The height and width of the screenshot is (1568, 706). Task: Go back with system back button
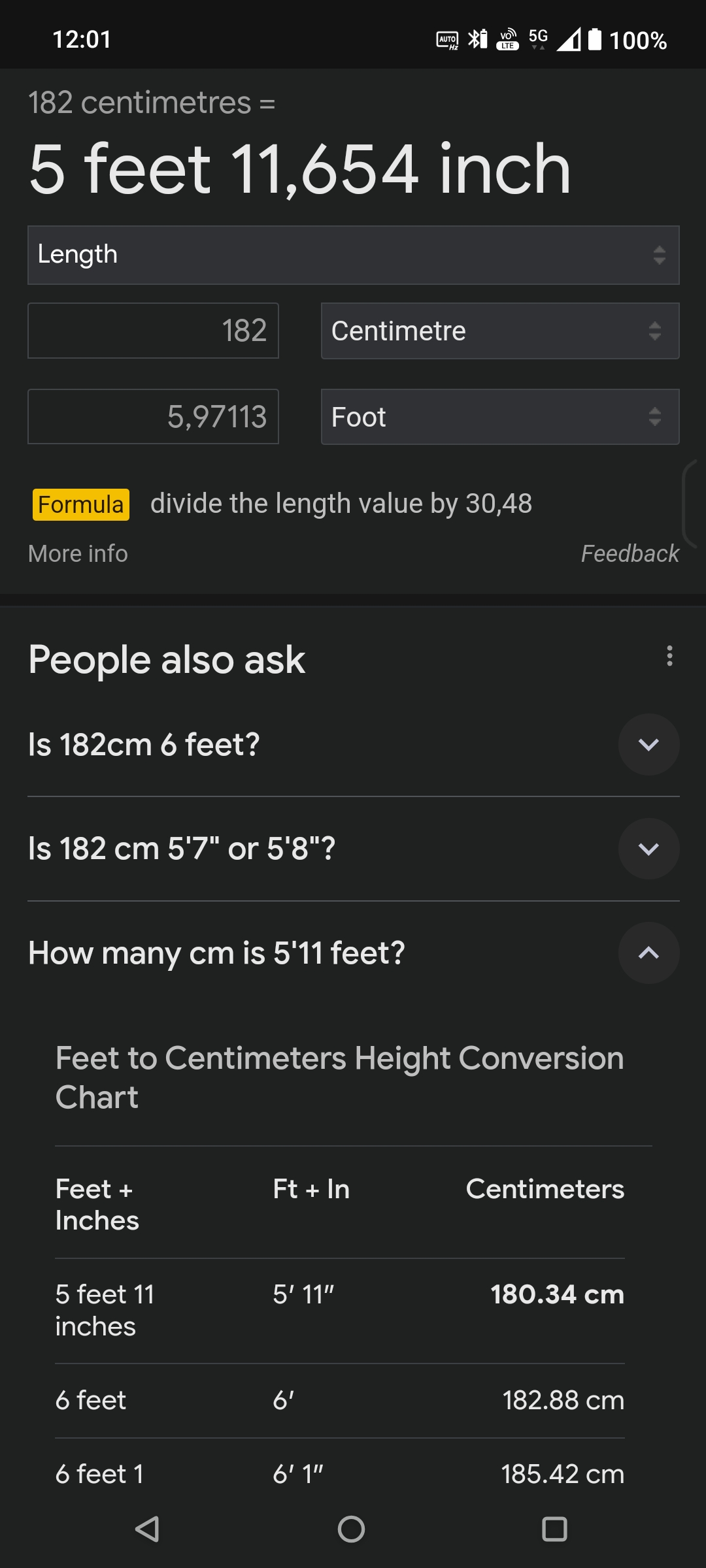147,1529
